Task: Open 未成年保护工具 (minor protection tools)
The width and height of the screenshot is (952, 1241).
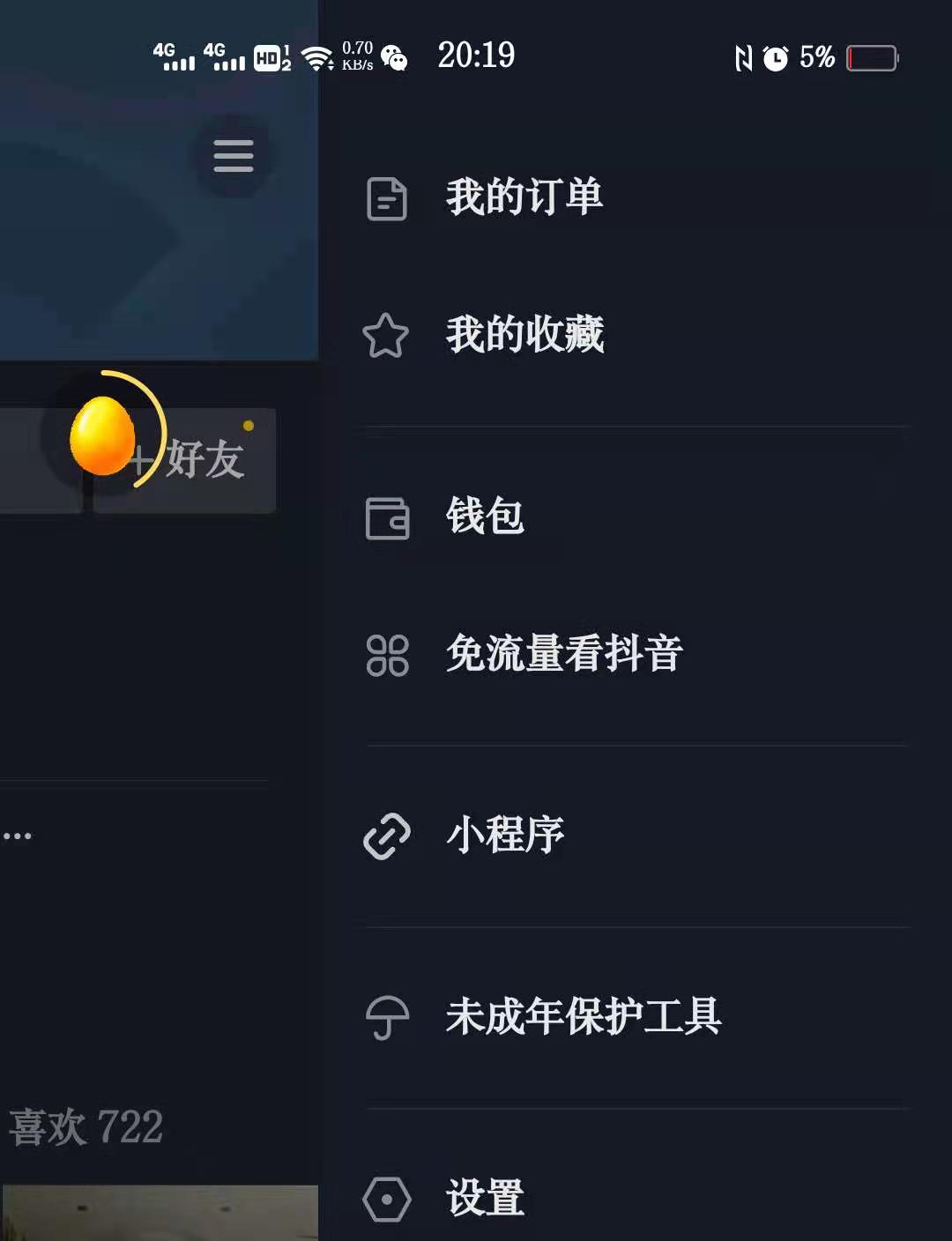Action: tap(583, 1017)
